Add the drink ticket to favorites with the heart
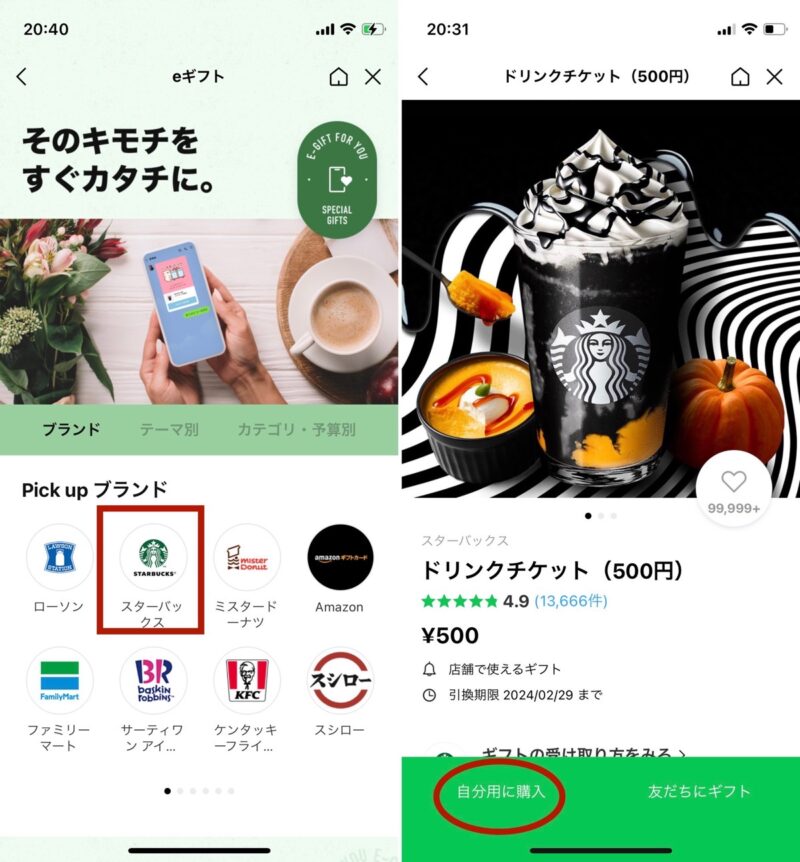The width and height of the screenshot is (800, 862). (x=734, y=483)
